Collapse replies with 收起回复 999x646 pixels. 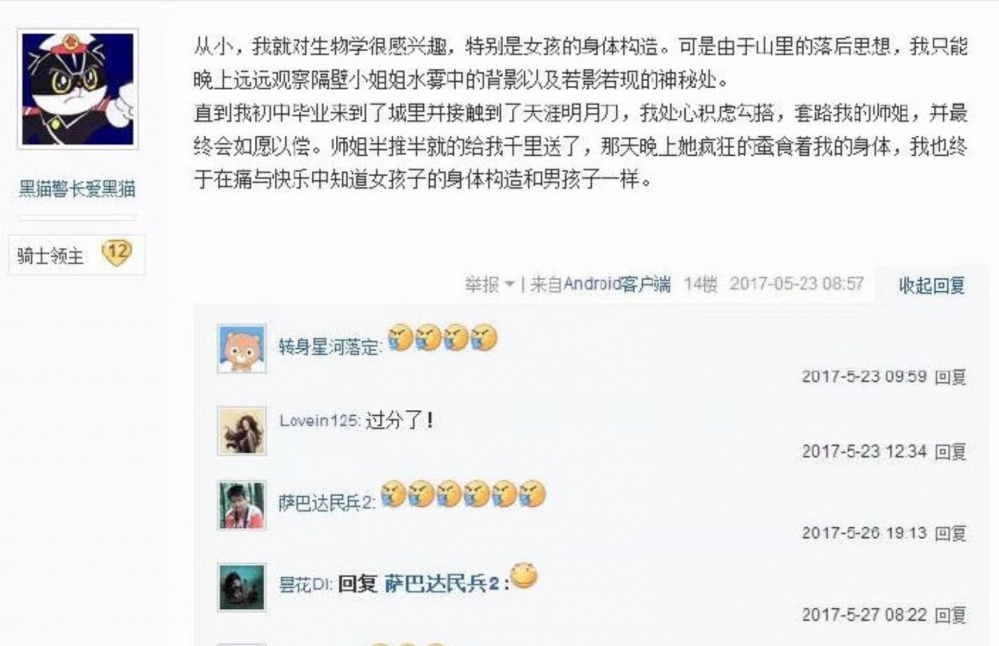931,285
